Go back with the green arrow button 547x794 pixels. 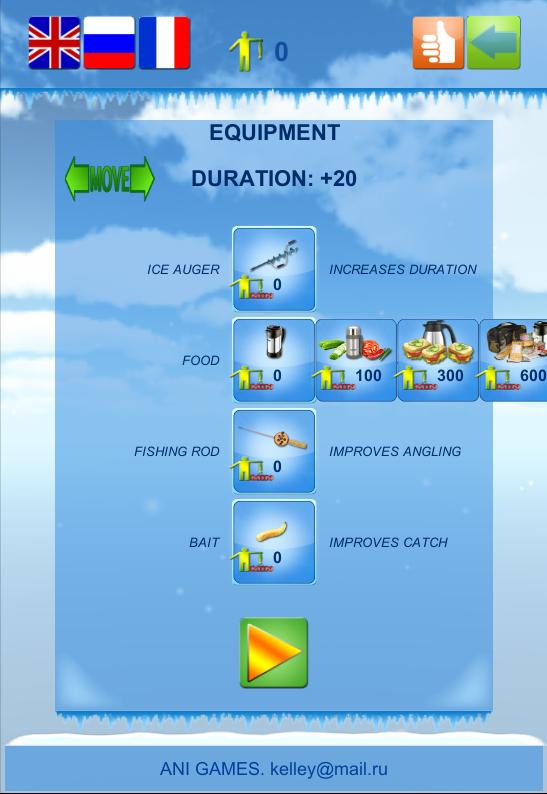(493, 43)
